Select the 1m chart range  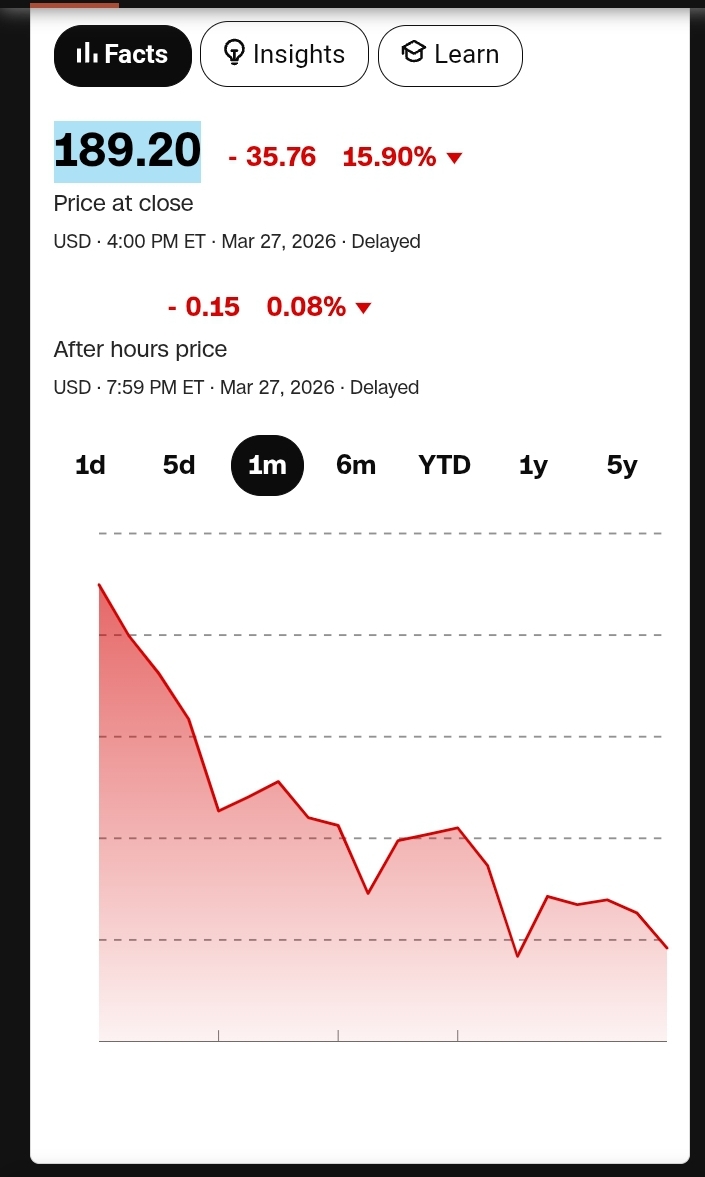[x=267, y=465]
